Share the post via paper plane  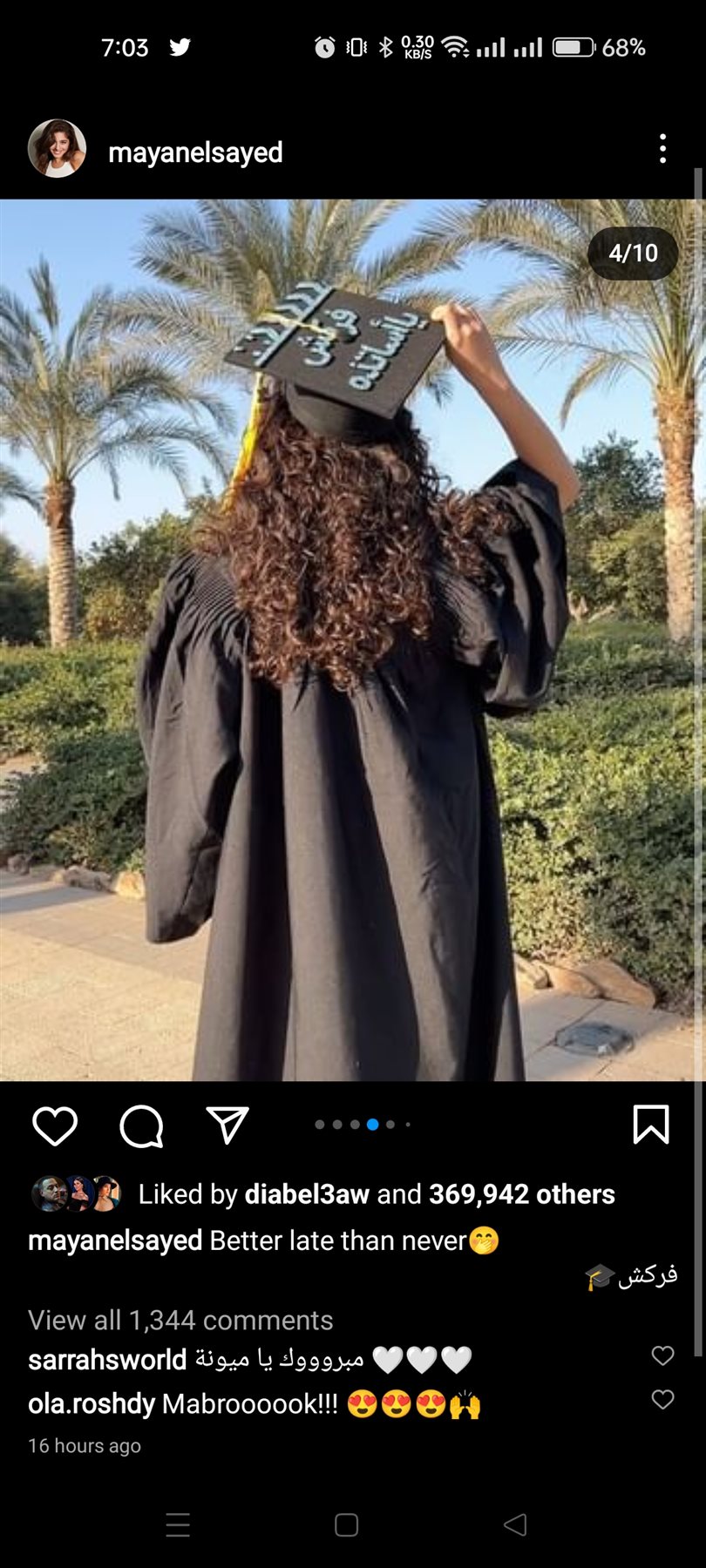[227, 1125]
